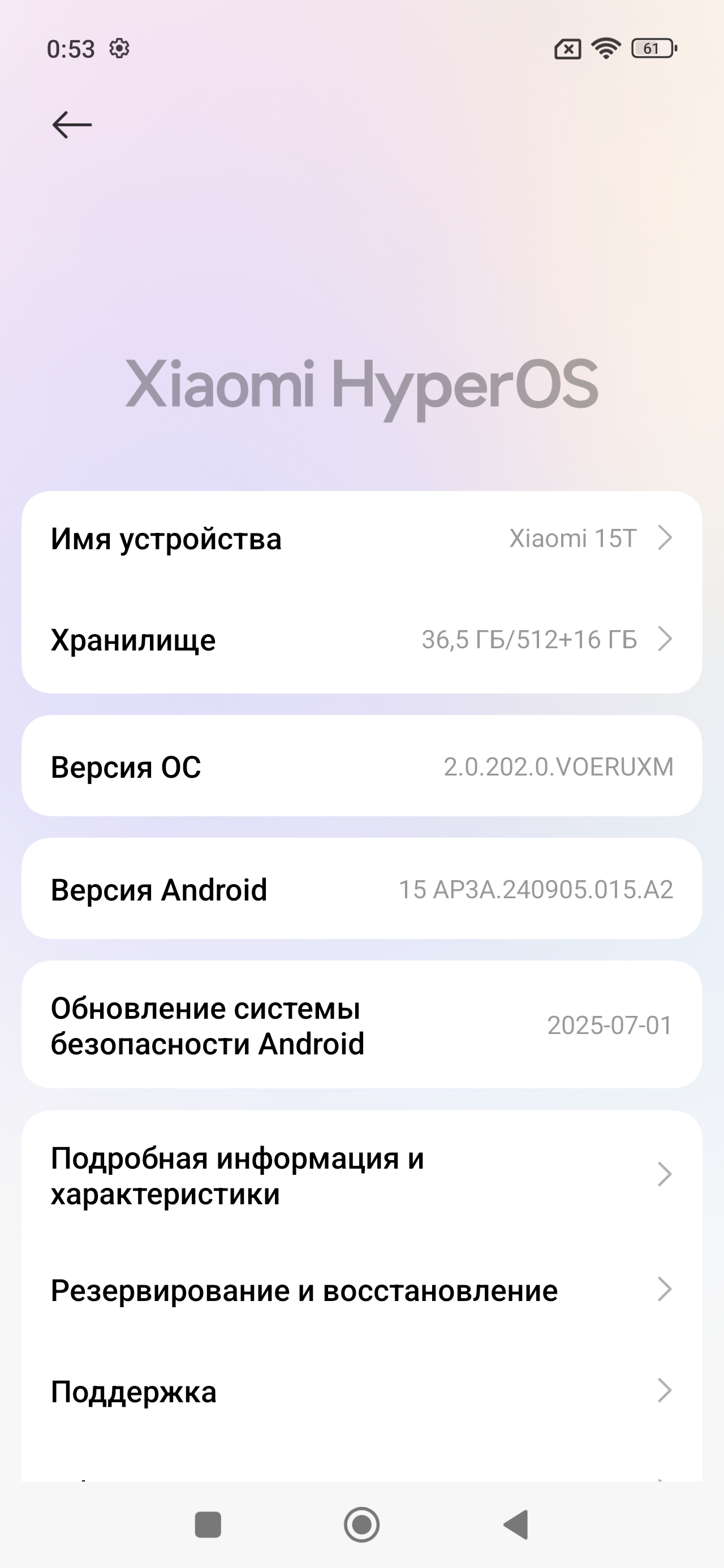Open the Имя устройства row

click(361, 539)
